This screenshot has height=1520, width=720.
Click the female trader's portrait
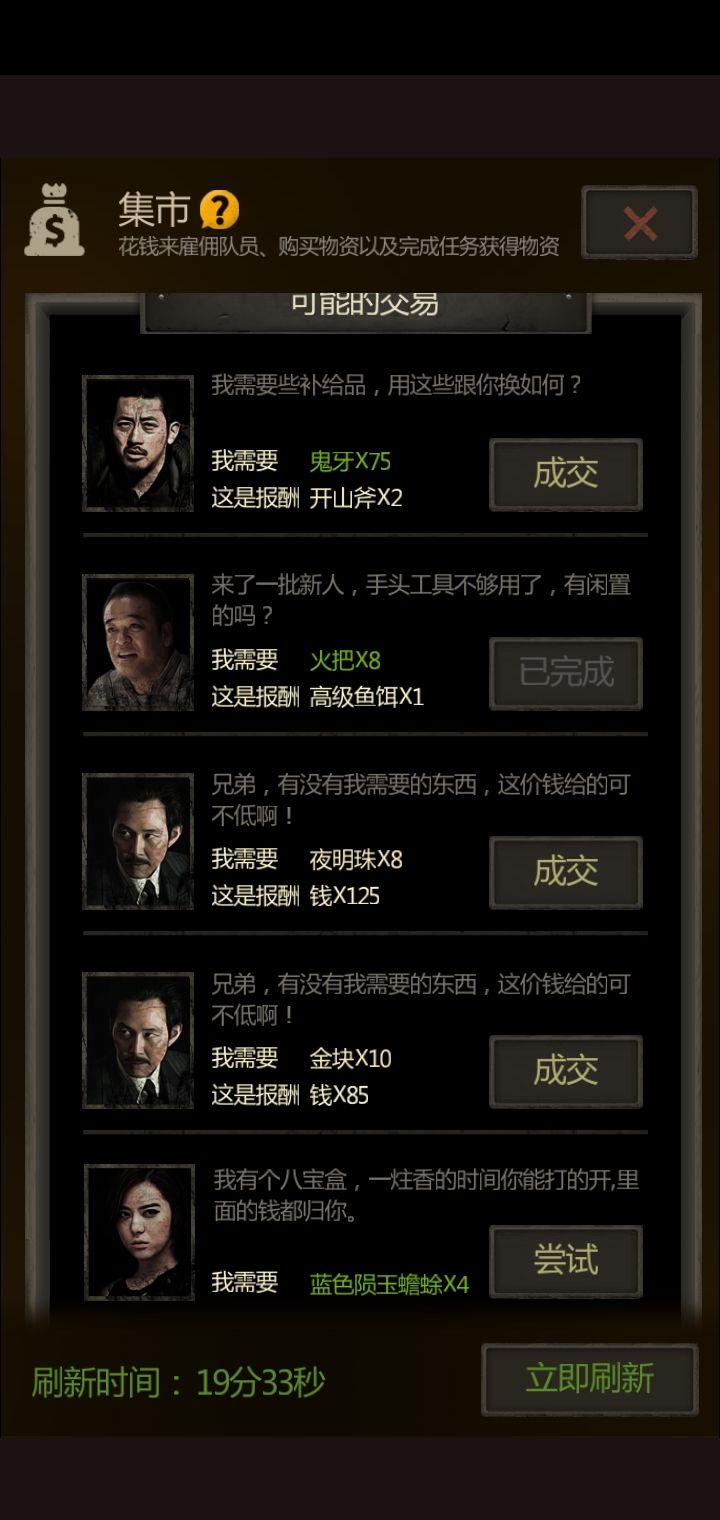138,1232
